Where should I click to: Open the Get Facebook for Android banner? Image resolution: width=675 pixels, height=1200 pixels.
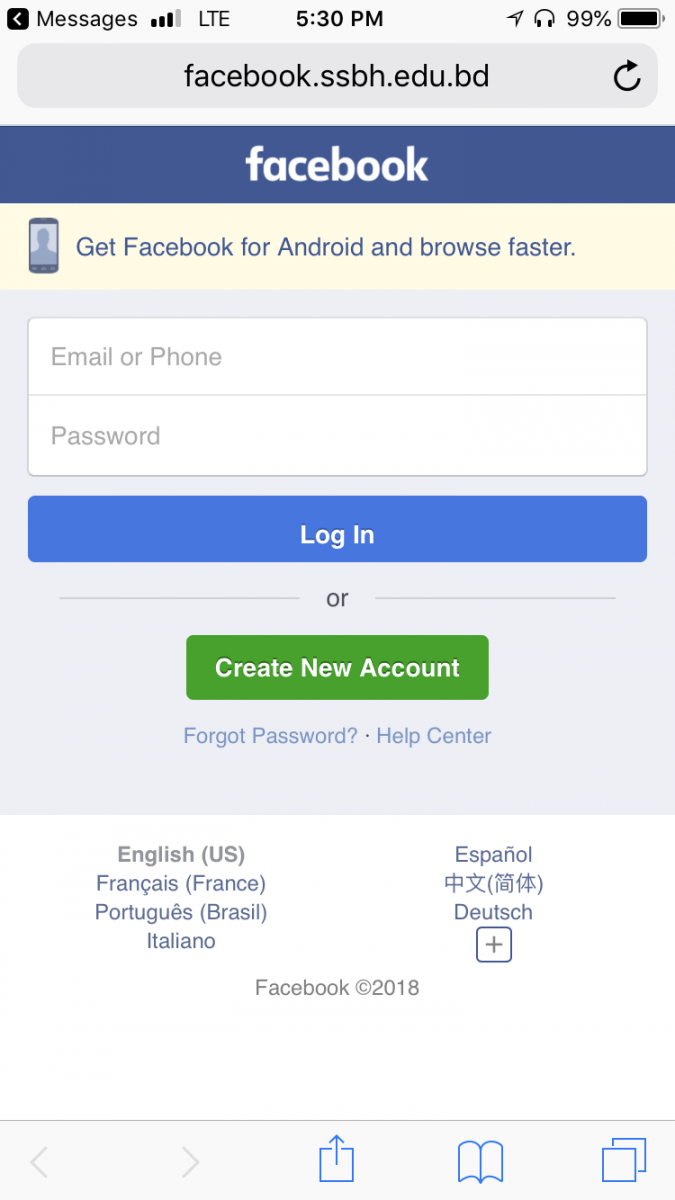coord(337,247)
